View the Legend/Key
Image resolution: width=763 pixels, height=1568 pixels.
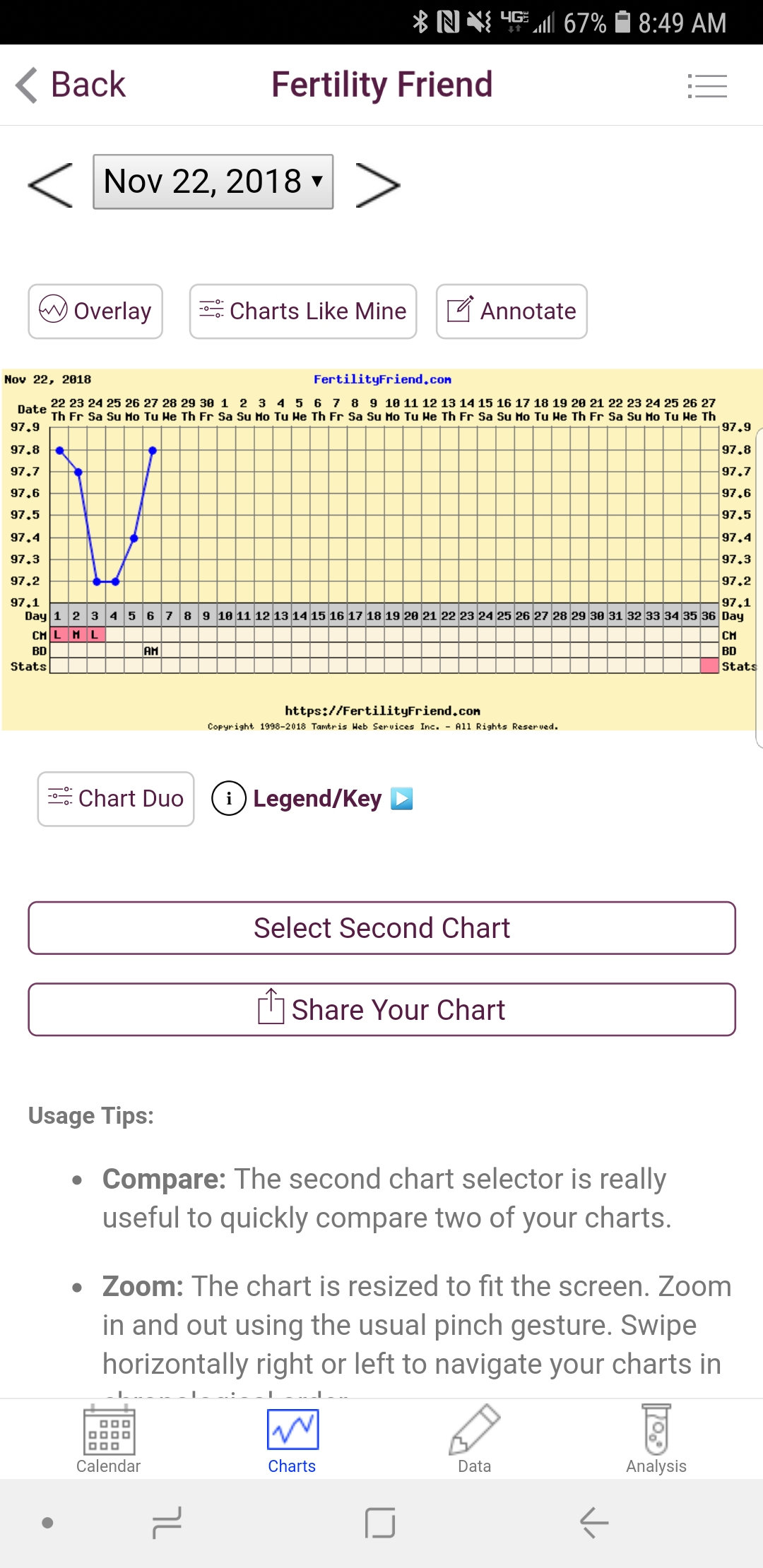[313, 799]
